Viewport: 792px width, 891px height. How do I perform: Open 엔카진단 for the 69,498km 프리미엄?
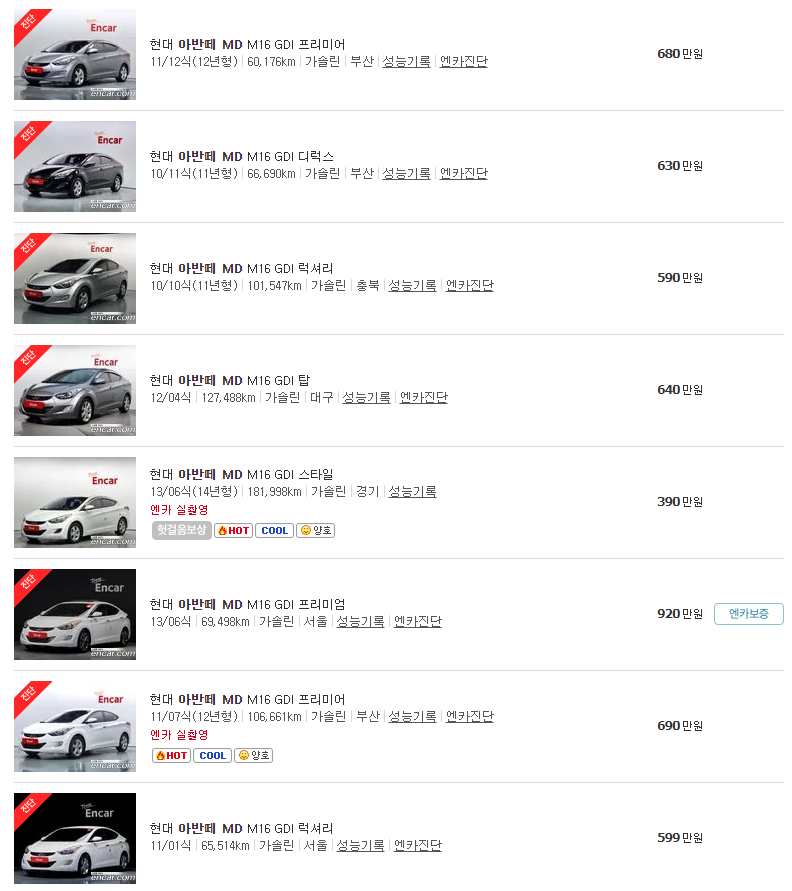(418, 622)
